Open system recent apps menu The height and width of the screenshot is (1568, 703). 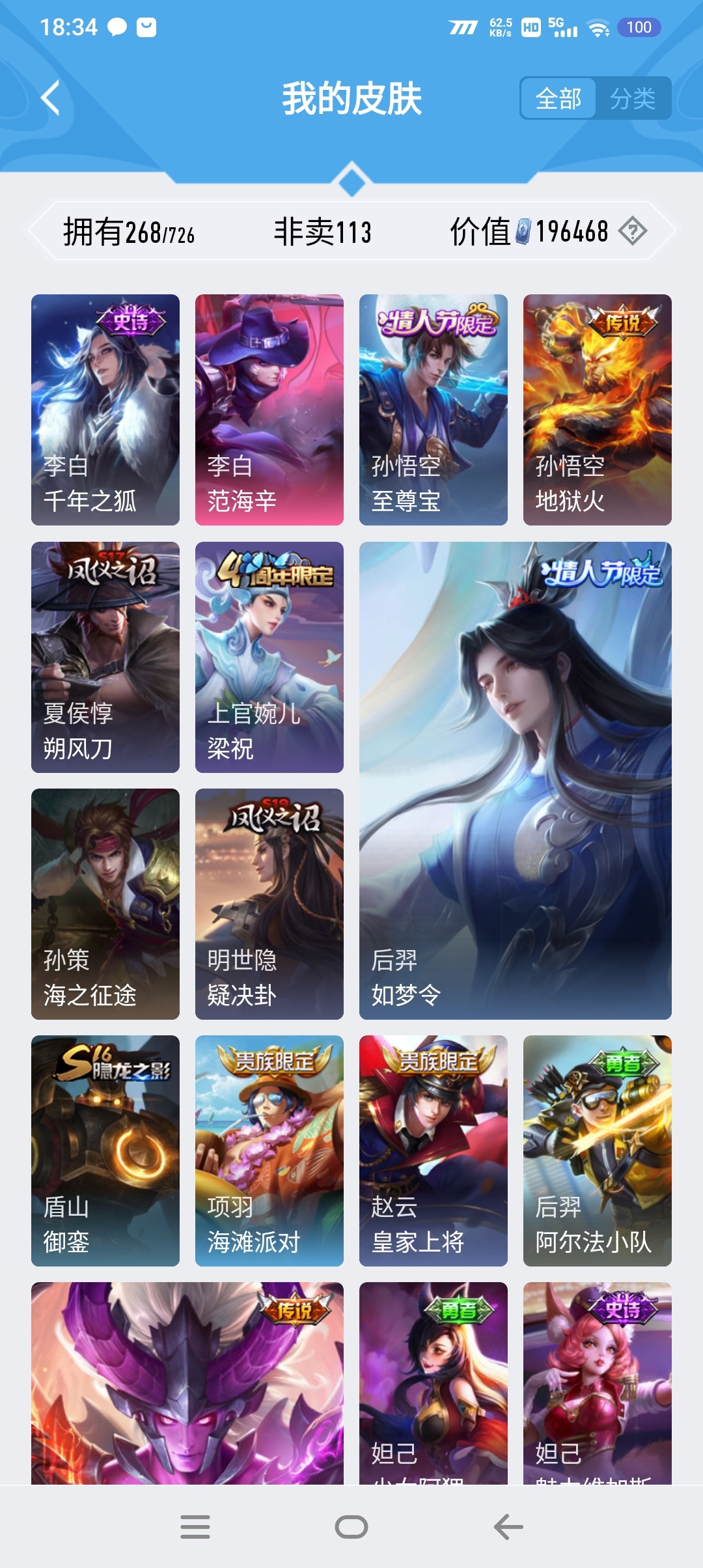195,1526
